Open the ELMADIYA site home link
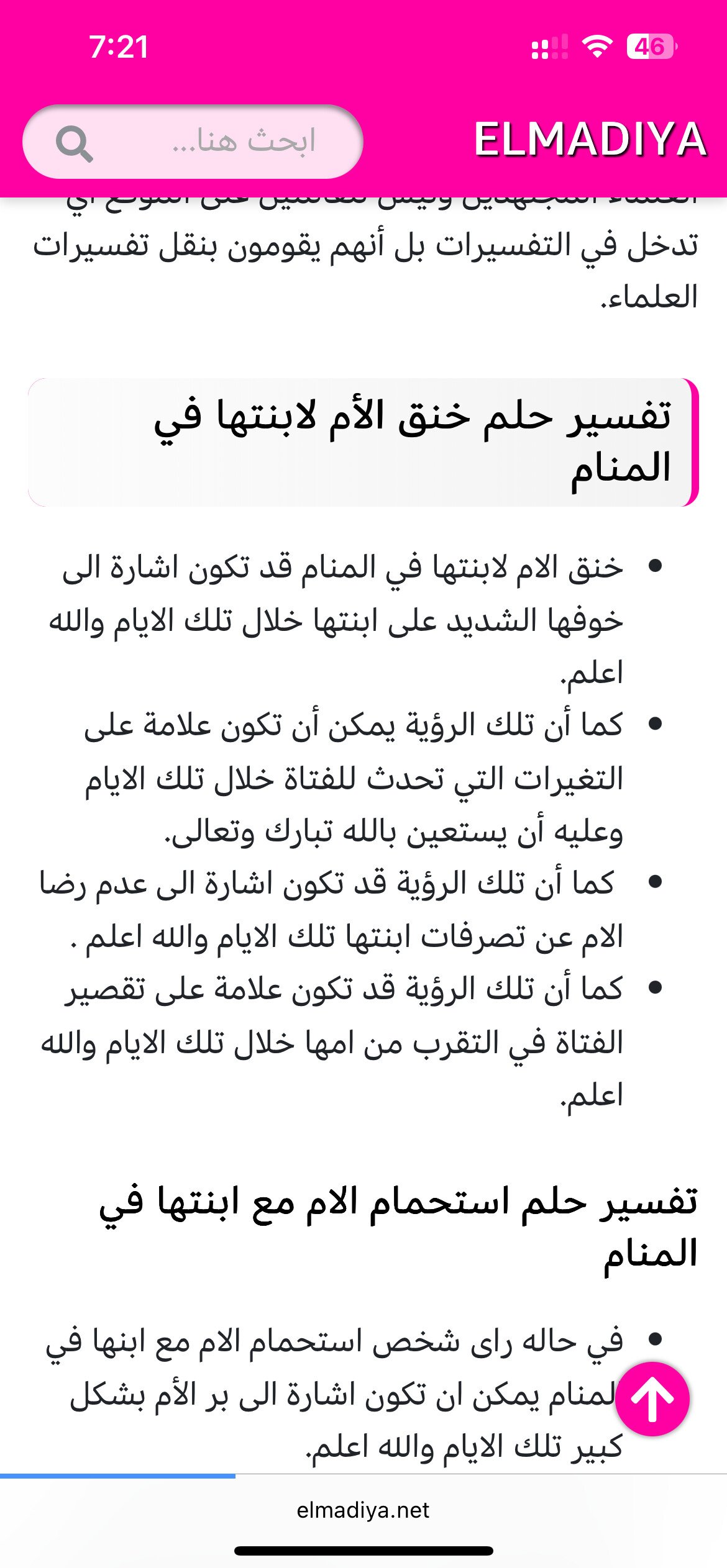This screenshot has width=727, height=1568. click(590, 139)
